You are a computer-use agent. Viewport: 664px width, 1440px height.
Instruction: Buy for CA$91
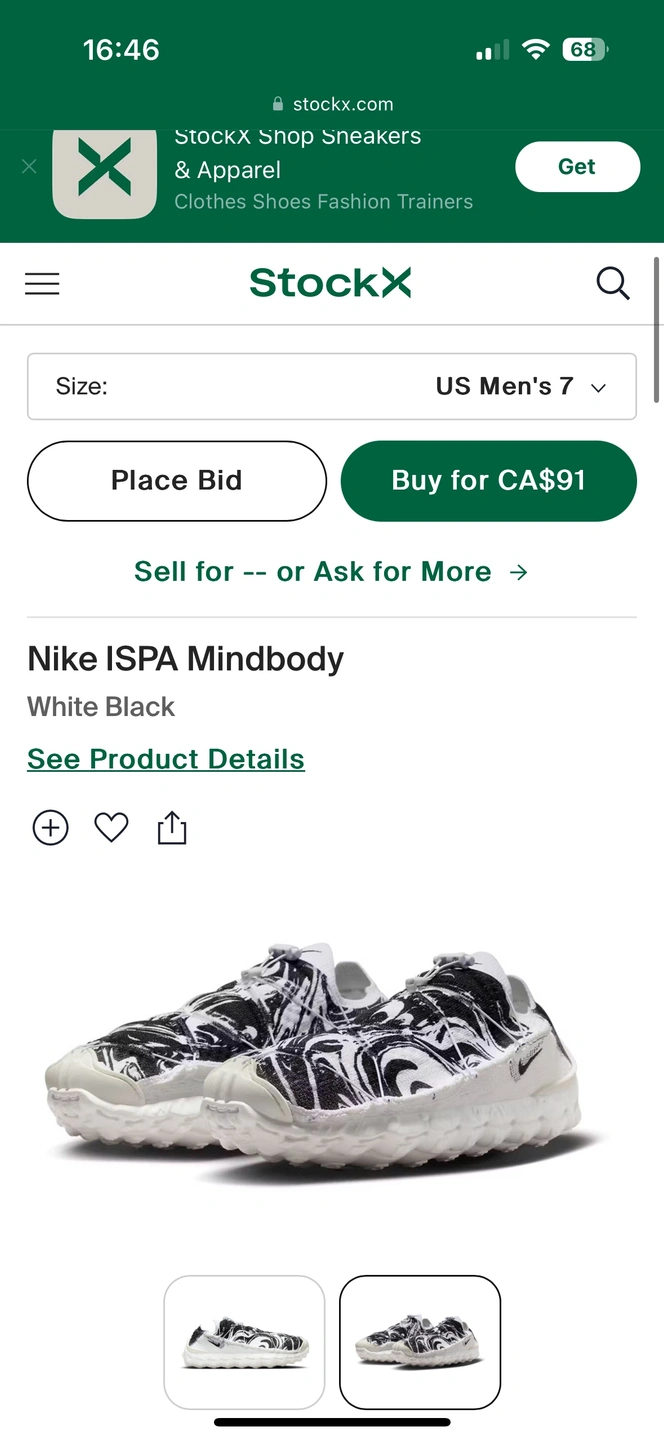pyautogui.click(x=488, y=481)
